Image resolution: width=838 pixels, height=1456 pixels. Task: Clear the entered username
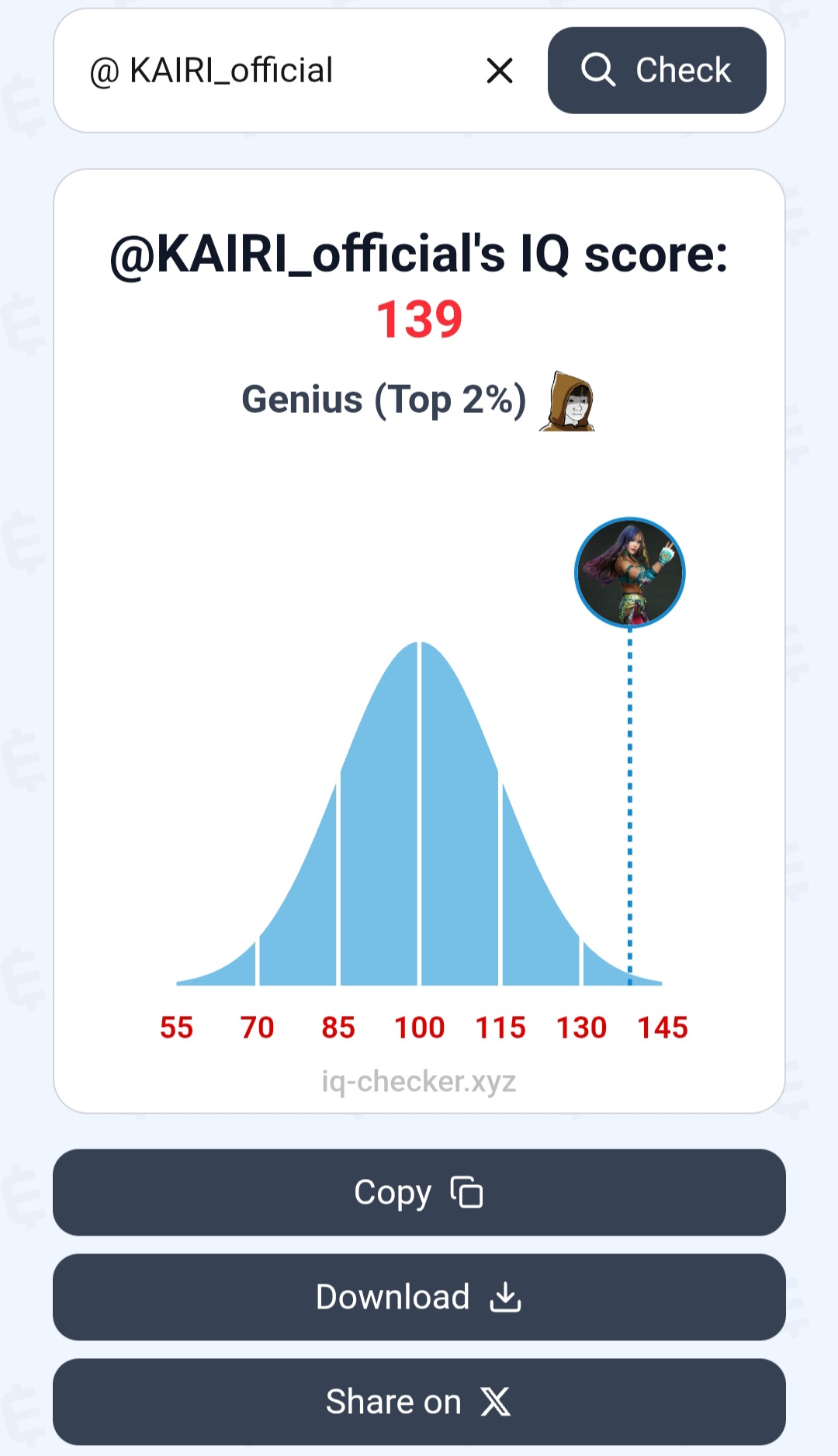(x=500, y=71)
